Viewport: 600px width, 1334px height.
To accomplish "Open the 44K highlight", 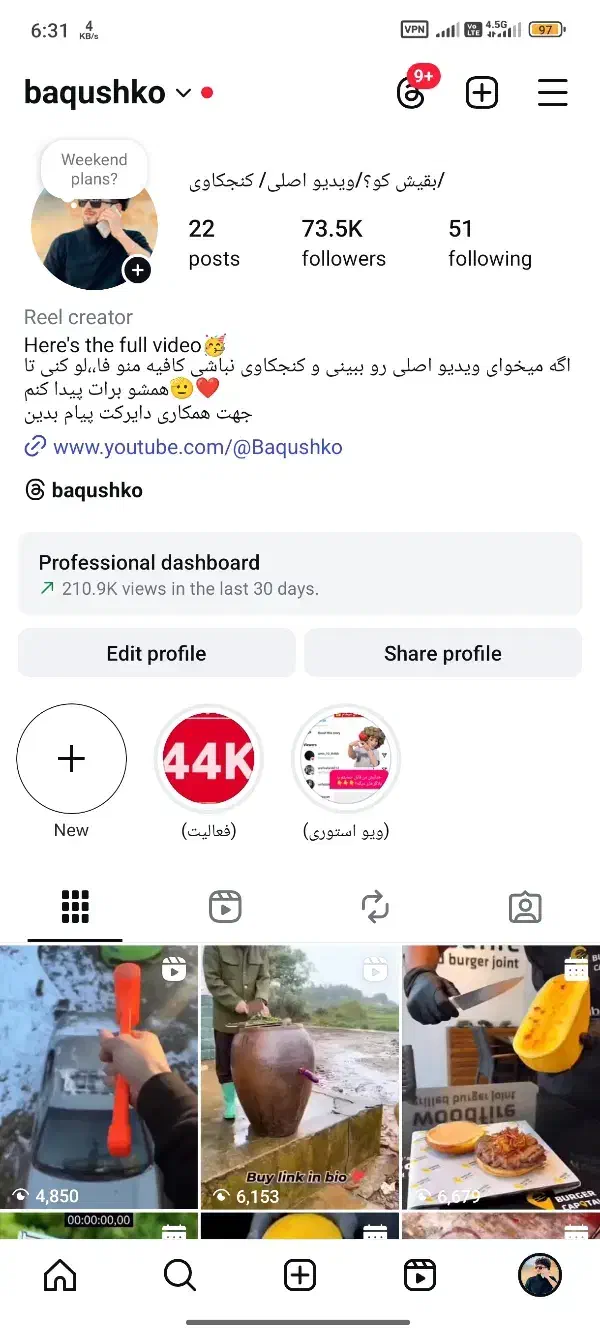I will click(209, 759).
